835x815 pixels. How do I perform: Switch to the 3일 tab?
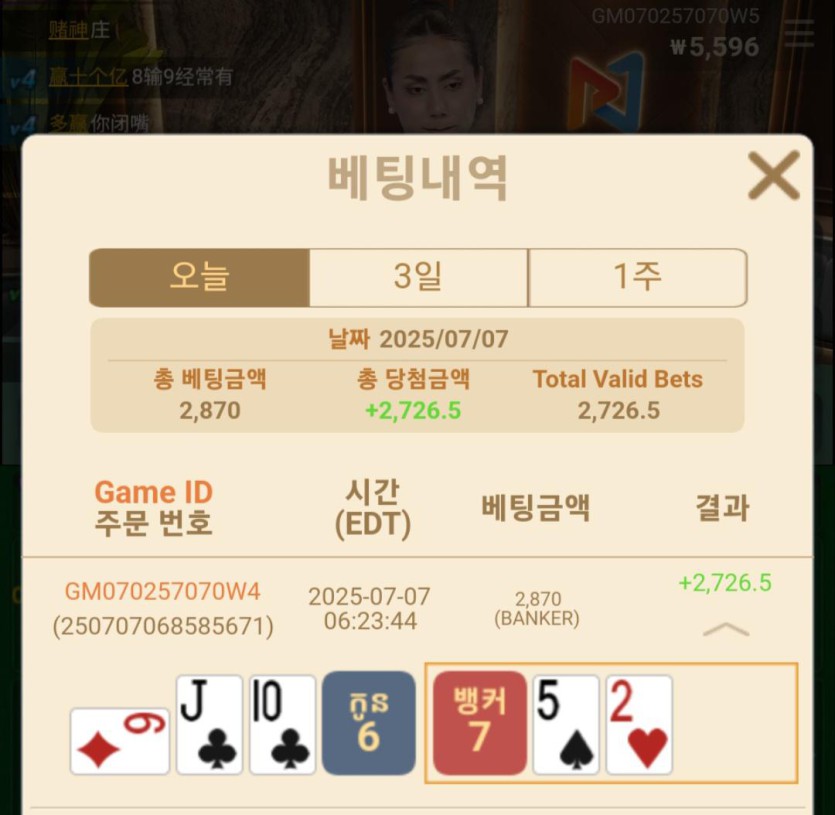(x=418, y=278)
